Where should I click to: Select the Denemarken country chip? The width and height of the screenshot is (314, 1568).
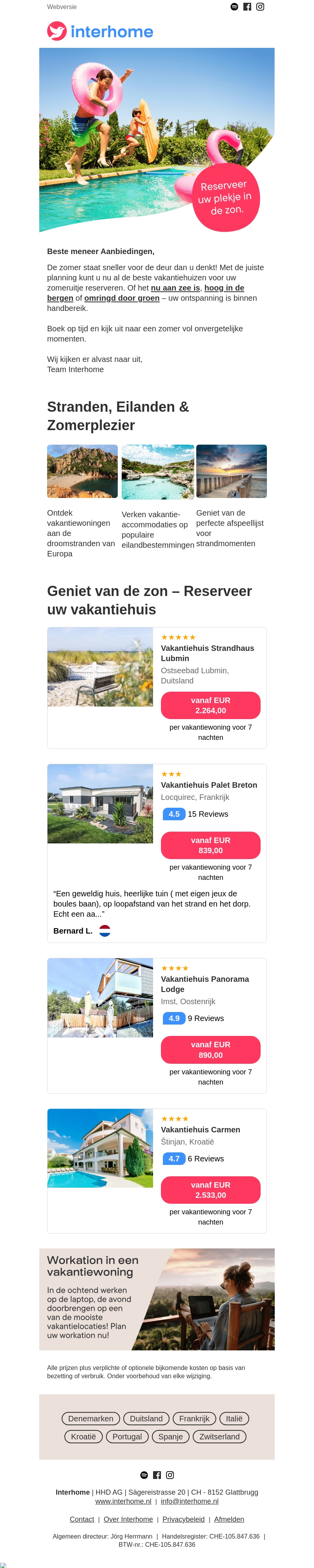[91, 1419]
